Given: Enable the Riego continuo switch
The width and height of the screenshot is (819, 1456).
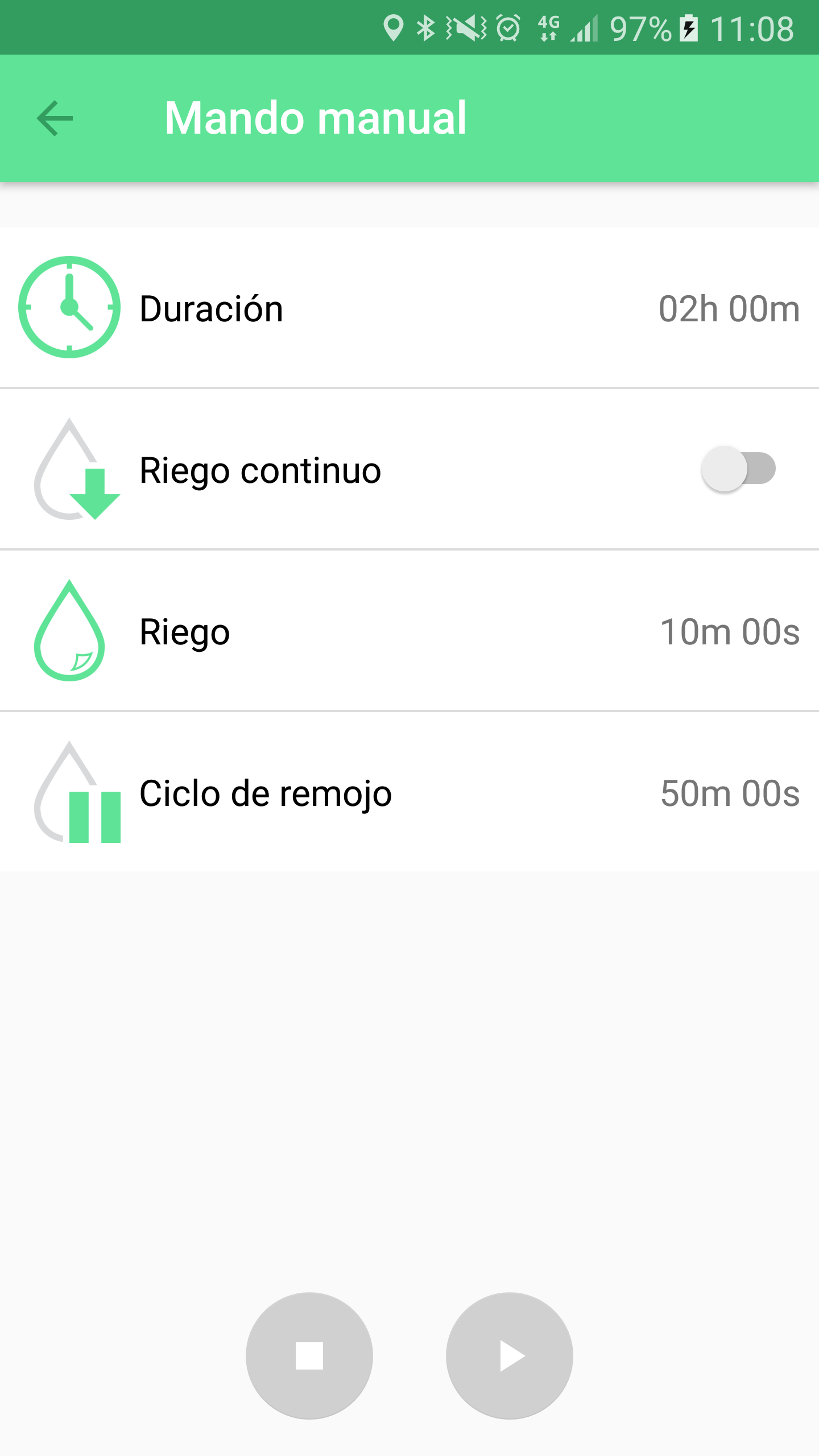Looking at the screenshot, I should coord(738,469).
